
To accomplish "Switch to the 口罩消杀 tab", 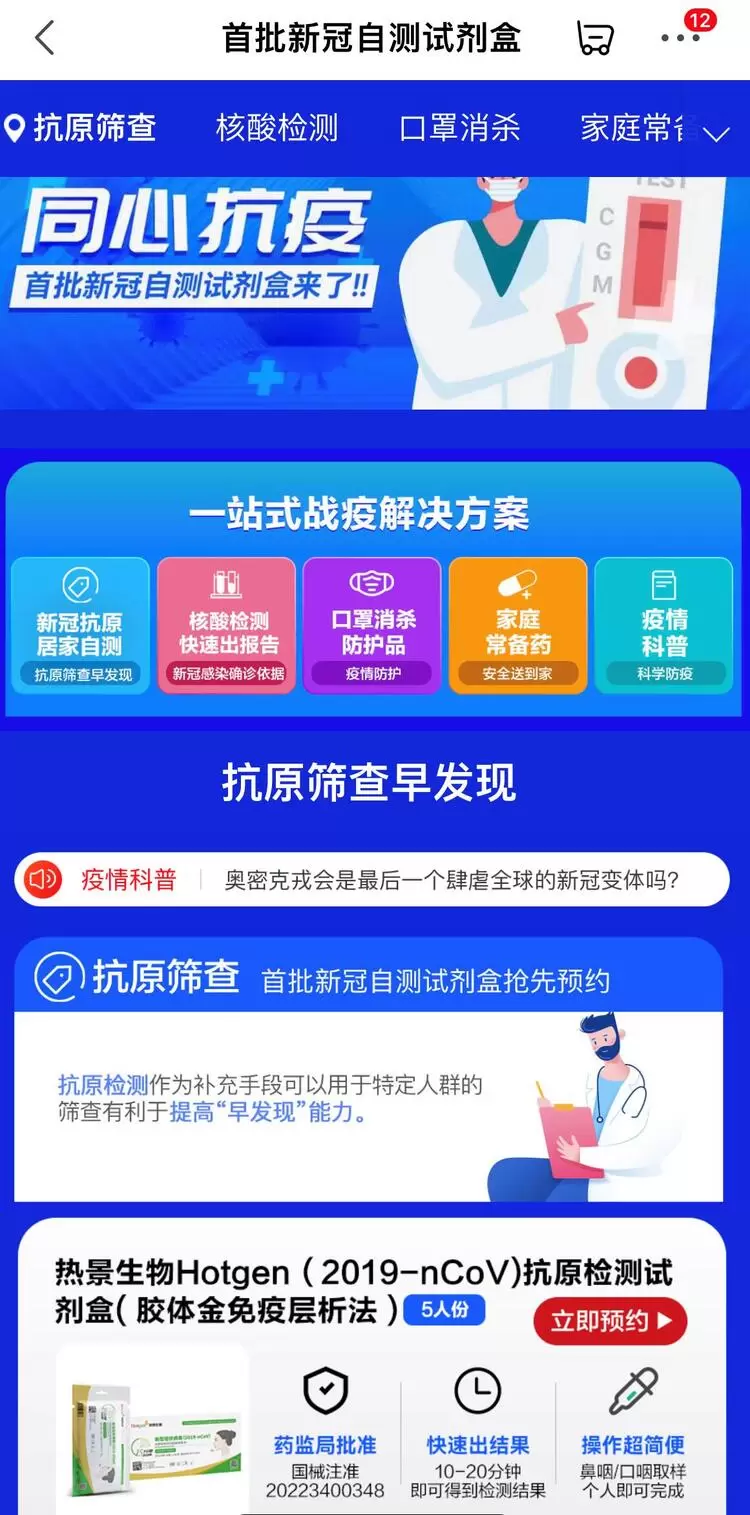I will pyautogui.click(x=460, y=128).
